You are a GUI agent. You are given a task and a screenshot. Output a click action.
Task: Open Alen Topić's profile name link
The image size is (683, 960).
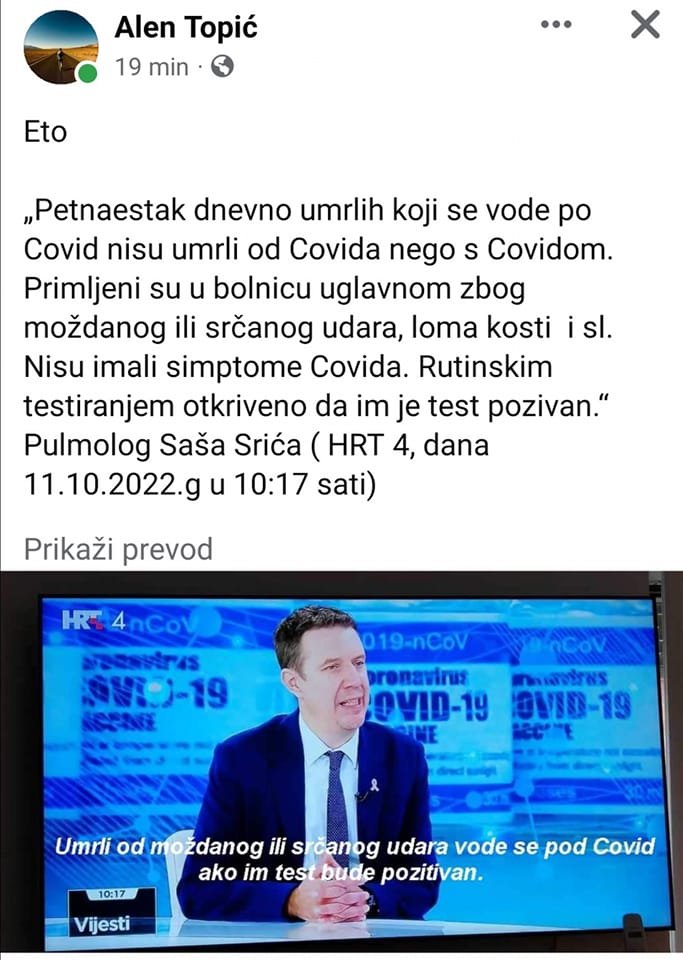[186, 28]
